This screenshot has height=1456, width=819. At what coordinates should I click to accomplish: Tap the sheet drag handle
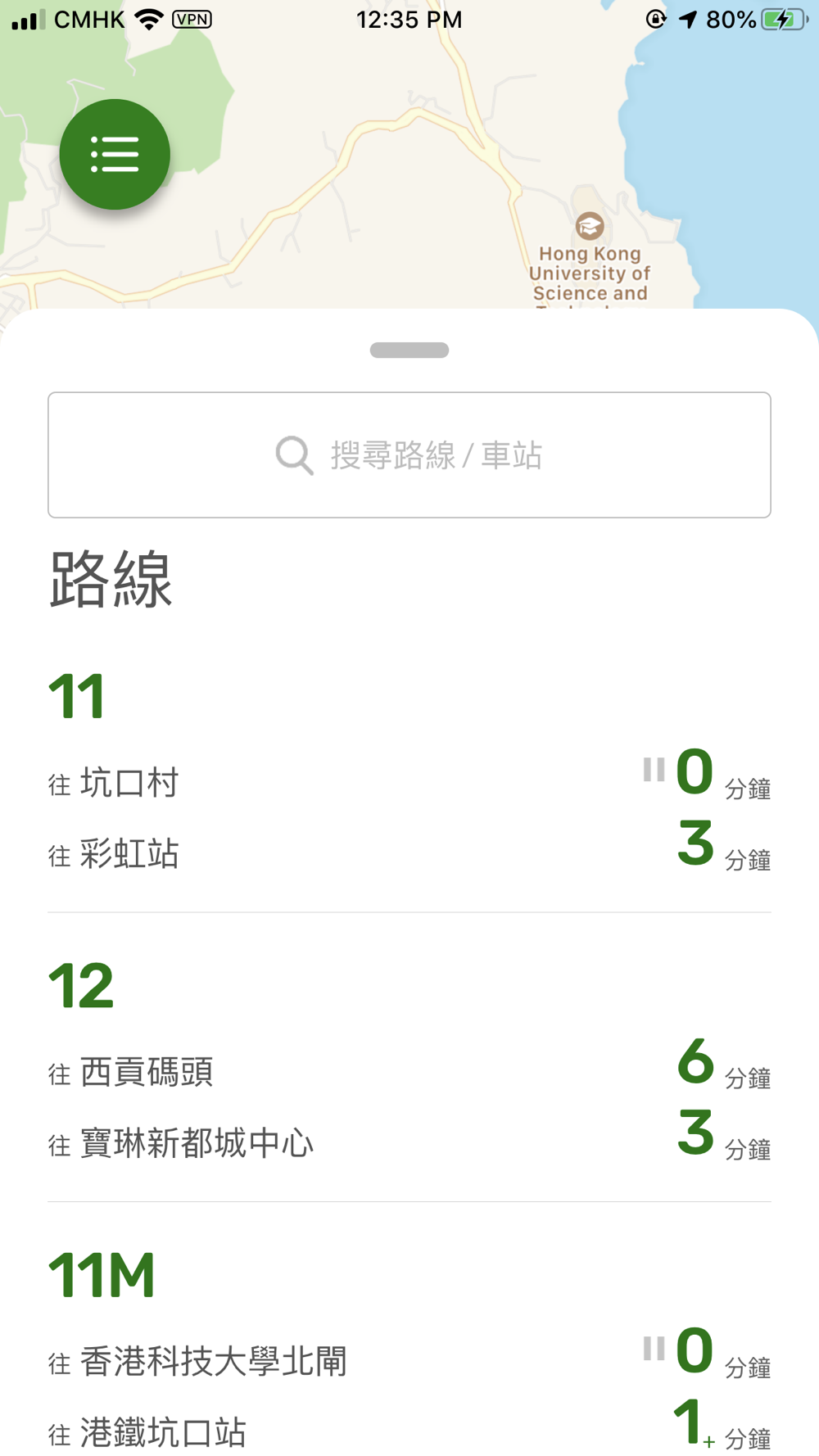[x=409, y=350]
